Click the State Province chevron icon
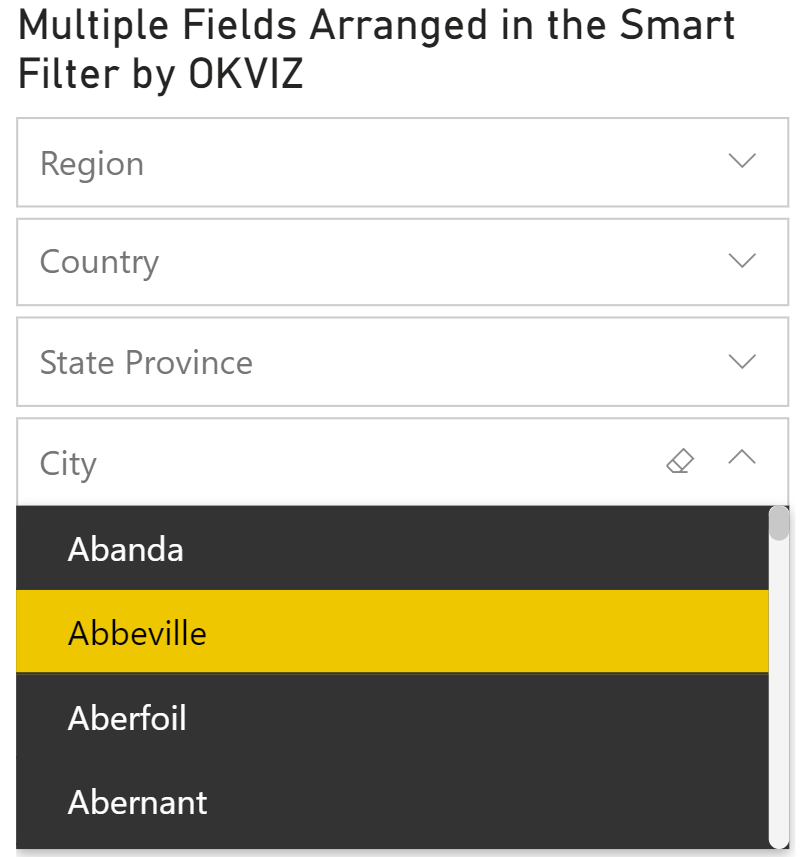This screenshot has height=857, width=807. coord(742,361)
